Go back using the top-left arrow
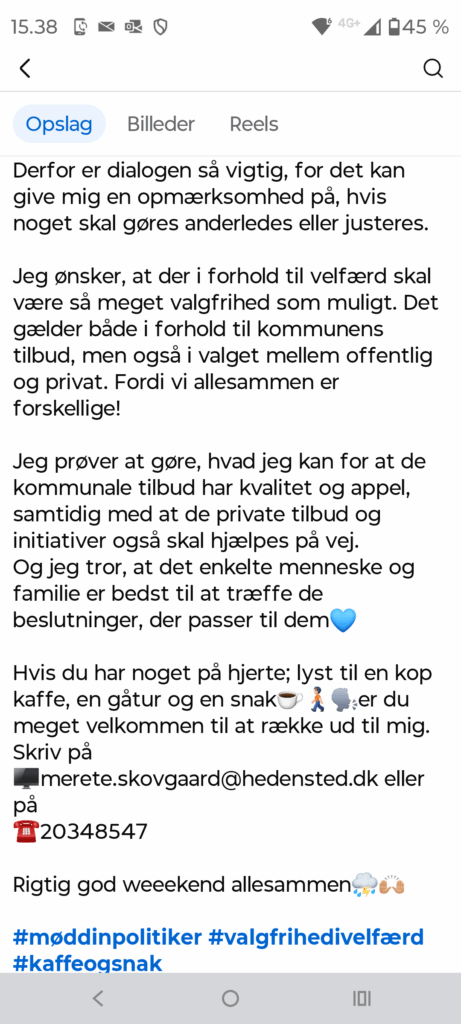Image resolution: width=461 pixels, height=1024 pixels. (25, 68)
